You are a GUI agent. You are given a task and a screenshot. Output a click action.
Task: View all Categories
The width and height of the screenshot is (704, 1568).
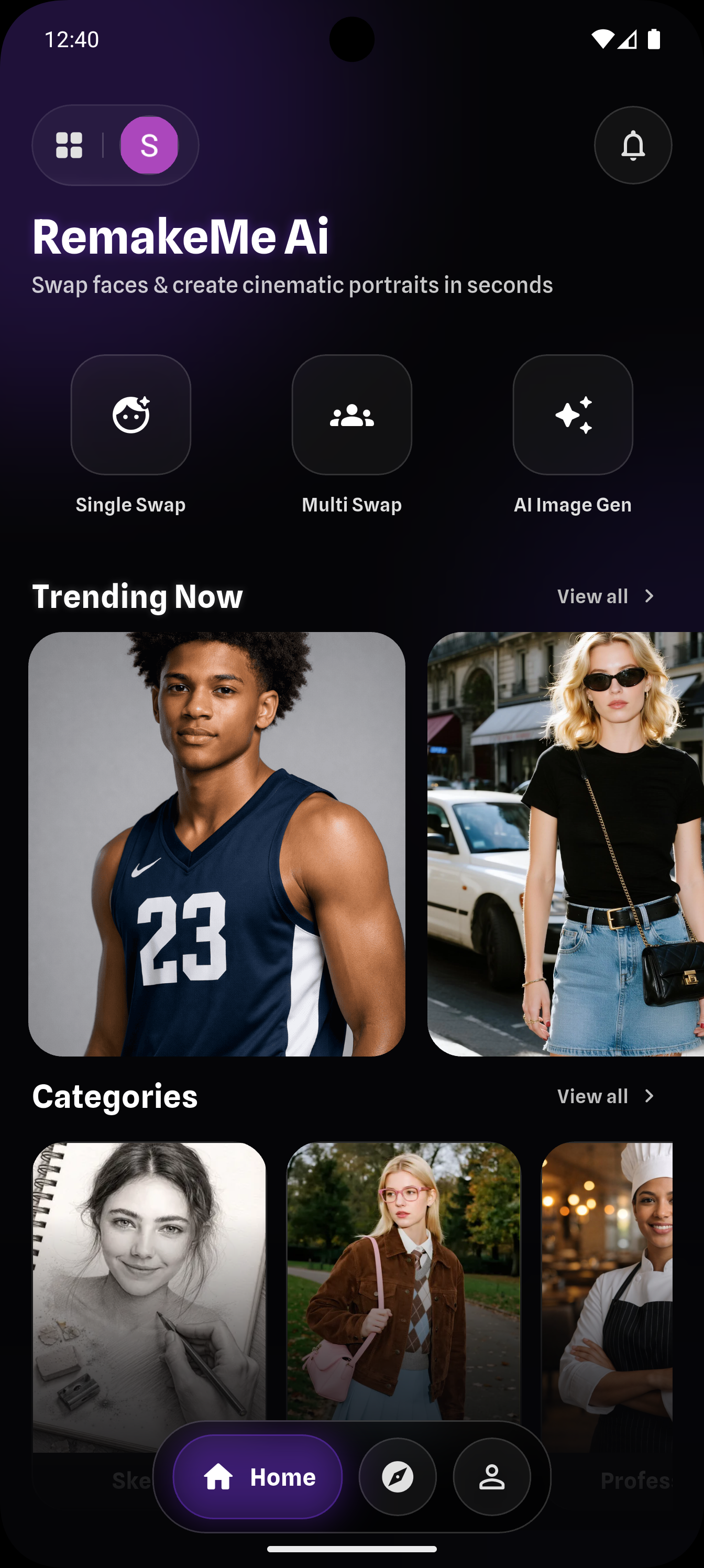[x=606, y=1096]
